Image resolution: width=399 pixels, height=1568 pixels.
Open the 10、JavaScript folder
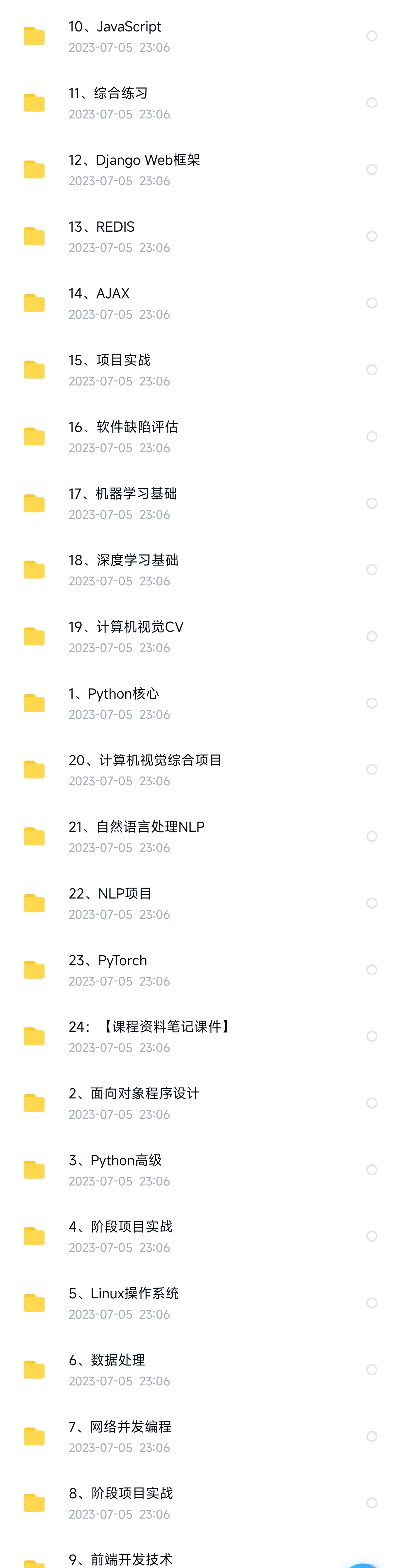tap(115, 27)
